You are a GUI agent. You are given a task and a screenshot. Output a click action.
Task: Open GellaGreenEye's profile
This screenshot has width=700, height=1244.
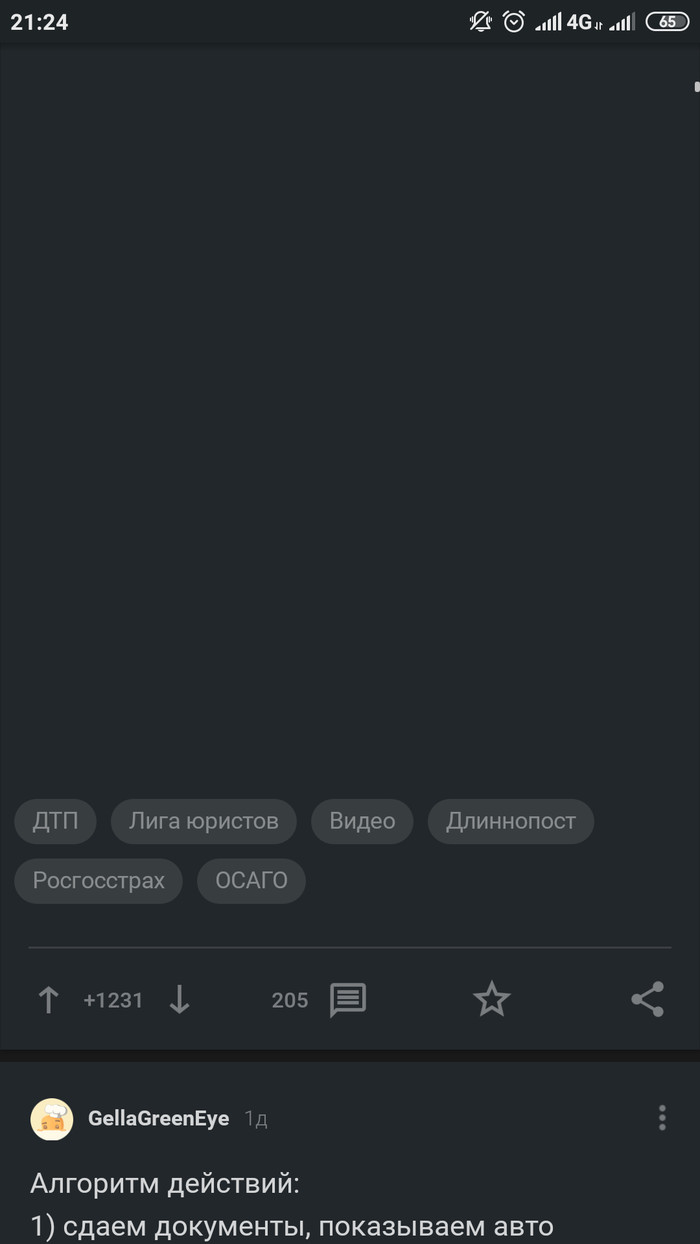coord(158,1118)
